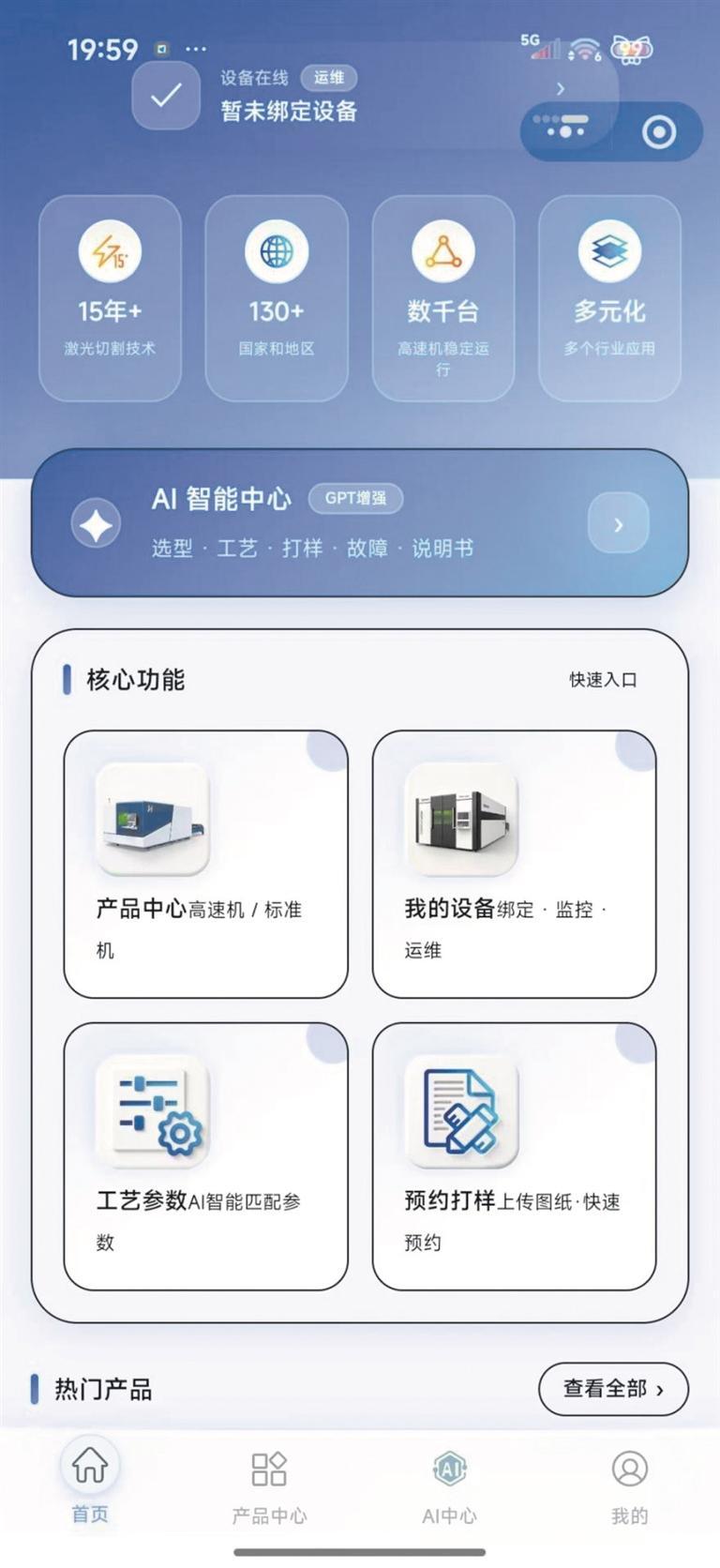Switch to the AI中心 tab

[449, 1487]
